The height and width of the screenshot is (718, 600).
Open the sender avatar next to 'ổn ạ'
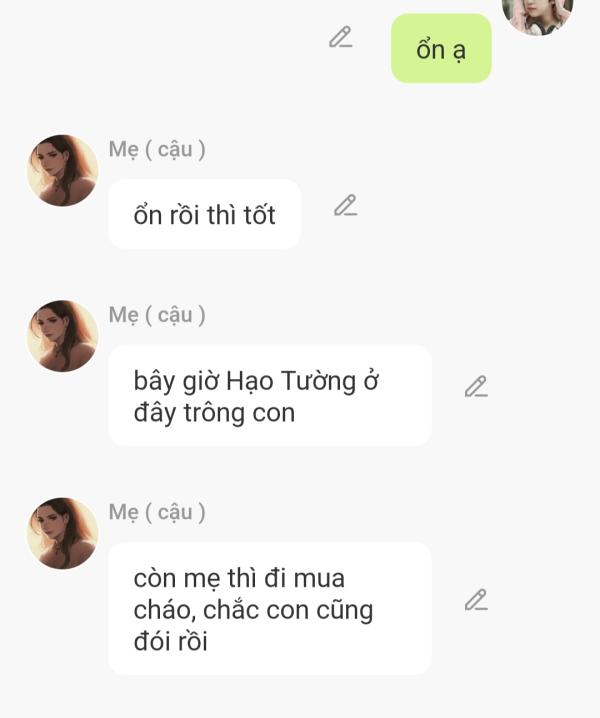pos(538,14)
